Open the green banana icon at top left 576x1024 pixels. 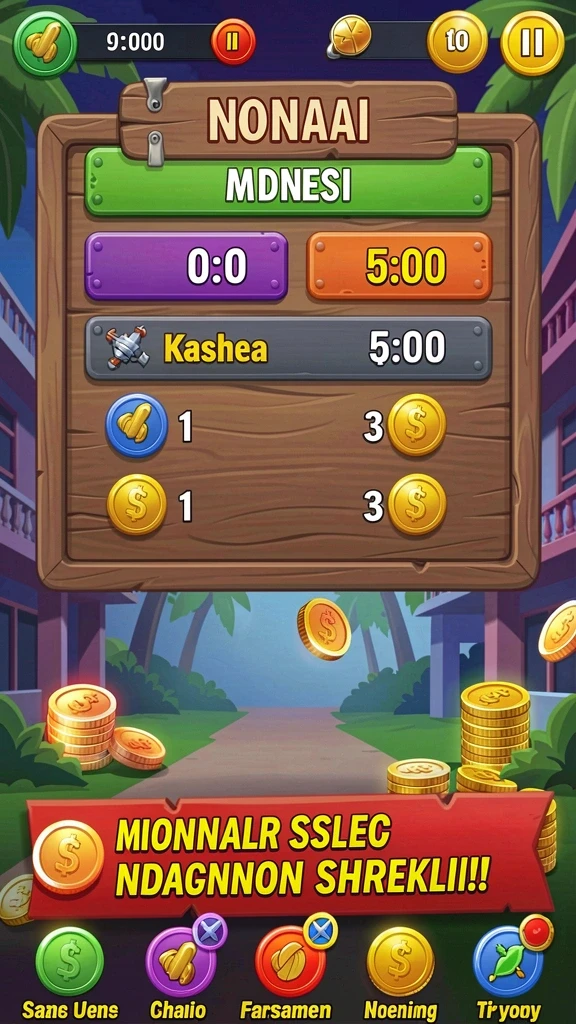(x=45, y=44)
